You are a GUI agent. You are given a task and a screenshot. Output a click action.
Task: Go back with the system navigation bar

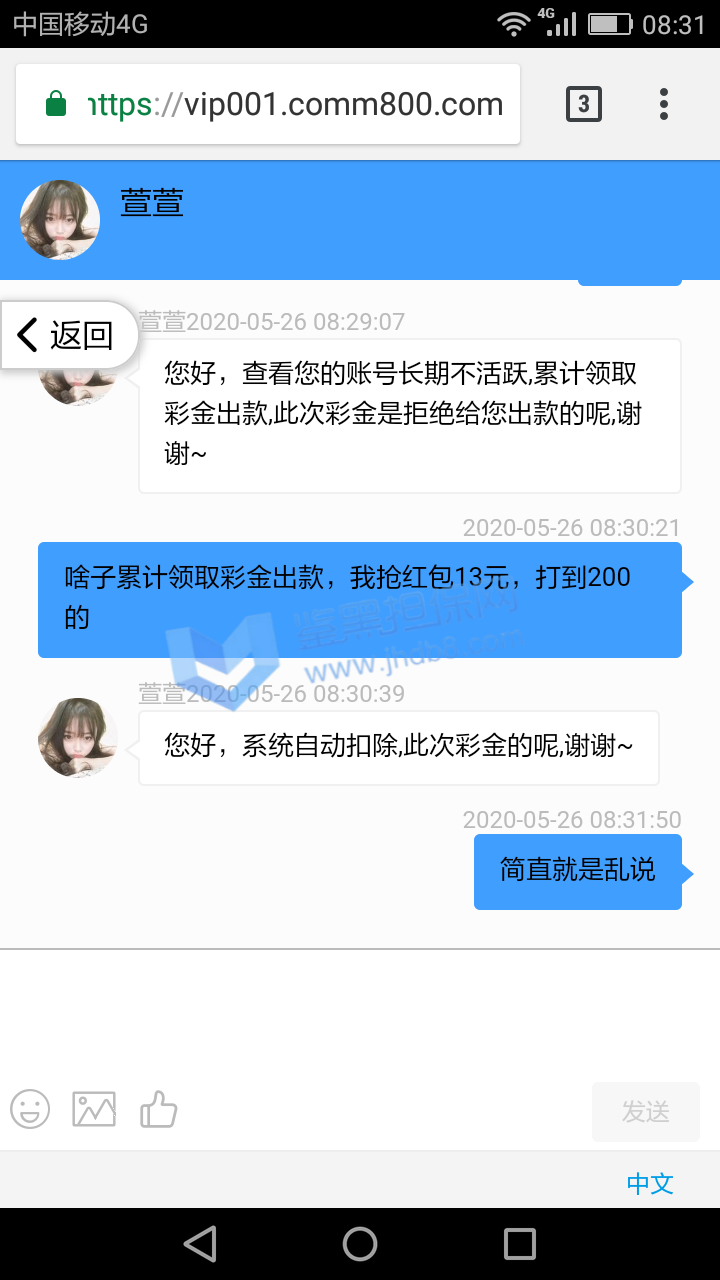coord(200,1244)
